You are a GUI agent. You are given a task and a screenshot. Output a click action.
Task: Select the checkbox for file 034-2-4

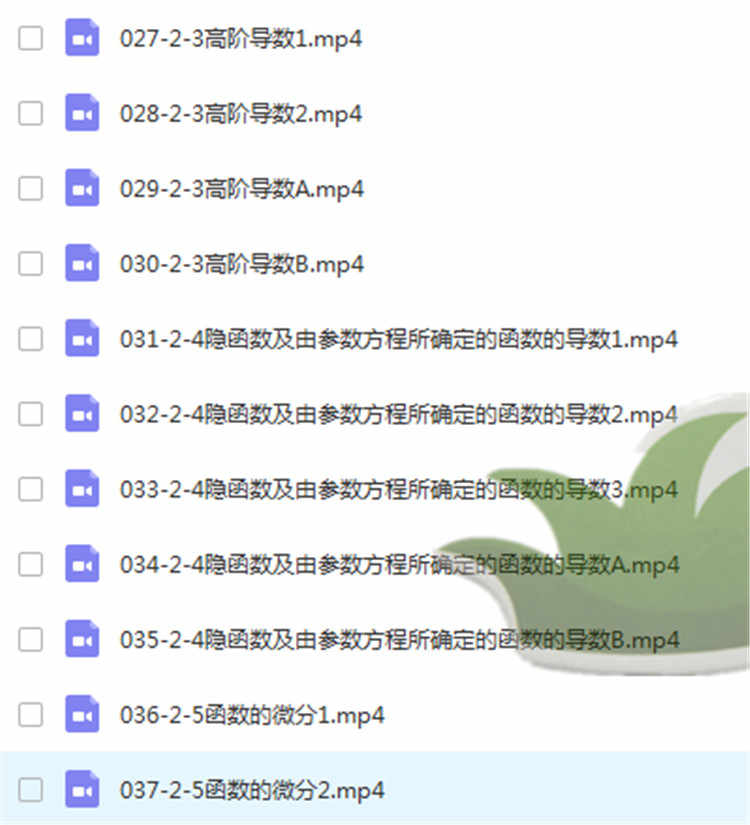[x=31, y=564]
